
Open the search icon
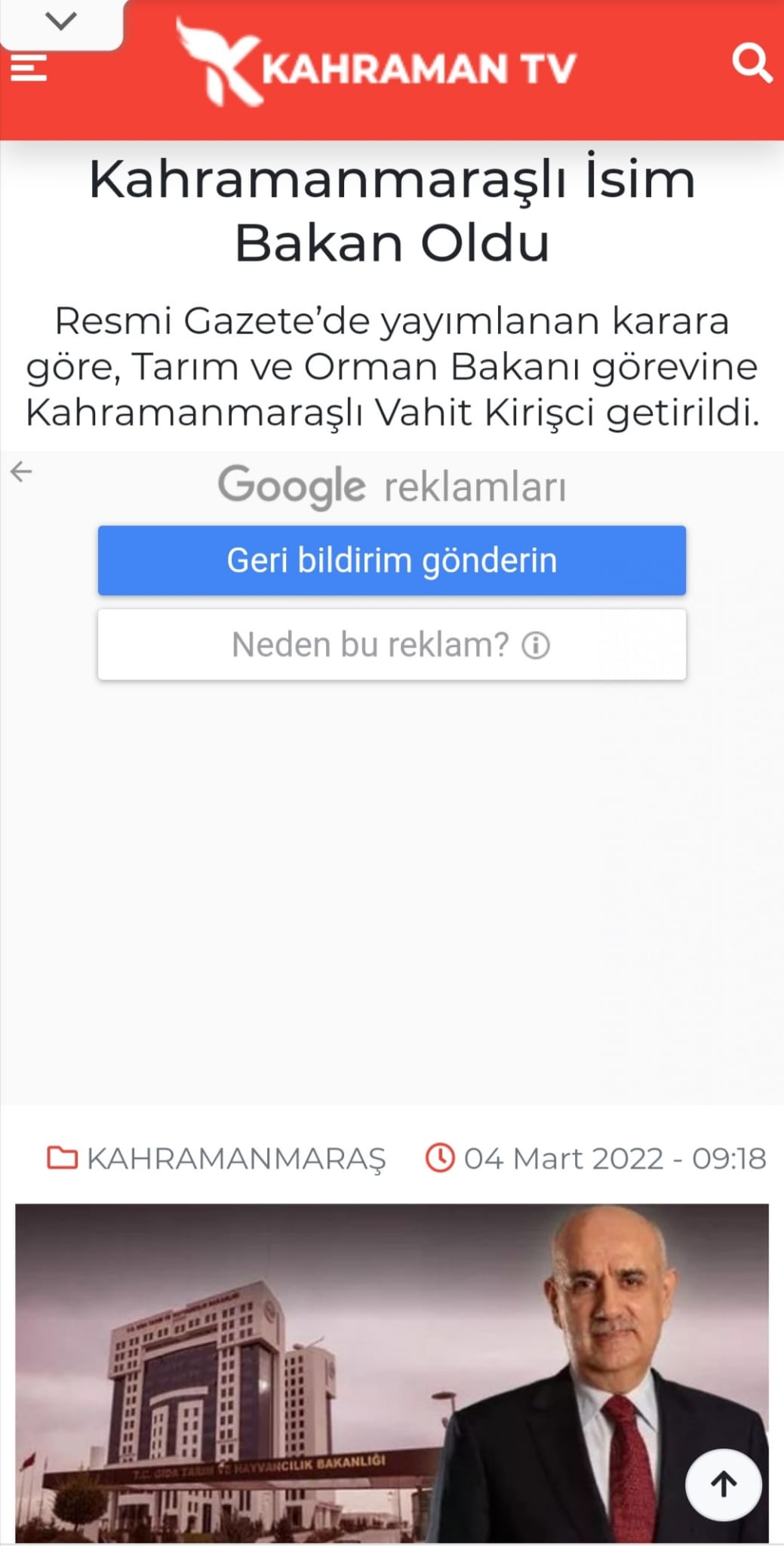tap(752, 64)
